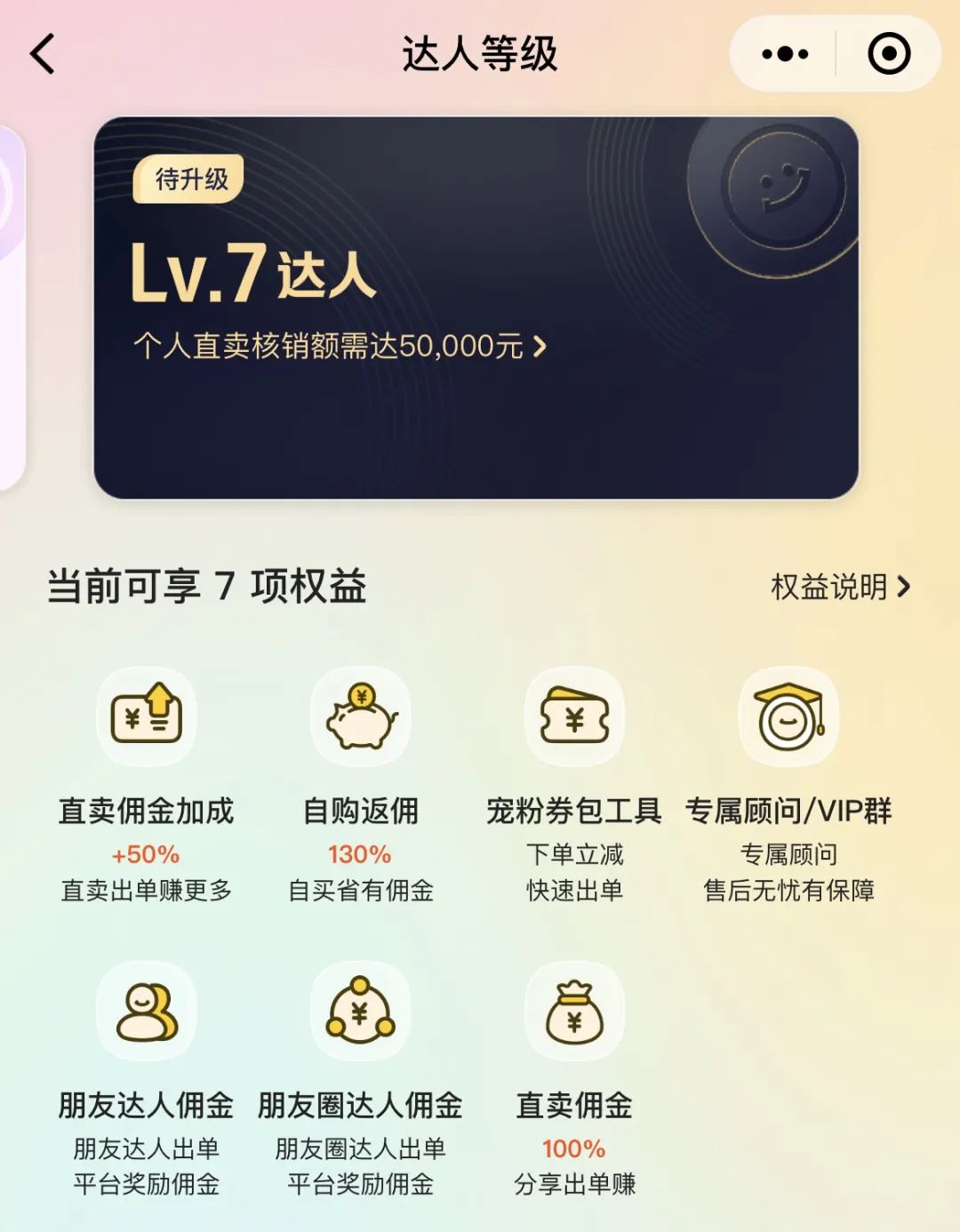Image resolution: width=960 pixels, height=1232 pixels.
Task: Tap the Lv.7 达人 level card
Action: pos(480,307)
